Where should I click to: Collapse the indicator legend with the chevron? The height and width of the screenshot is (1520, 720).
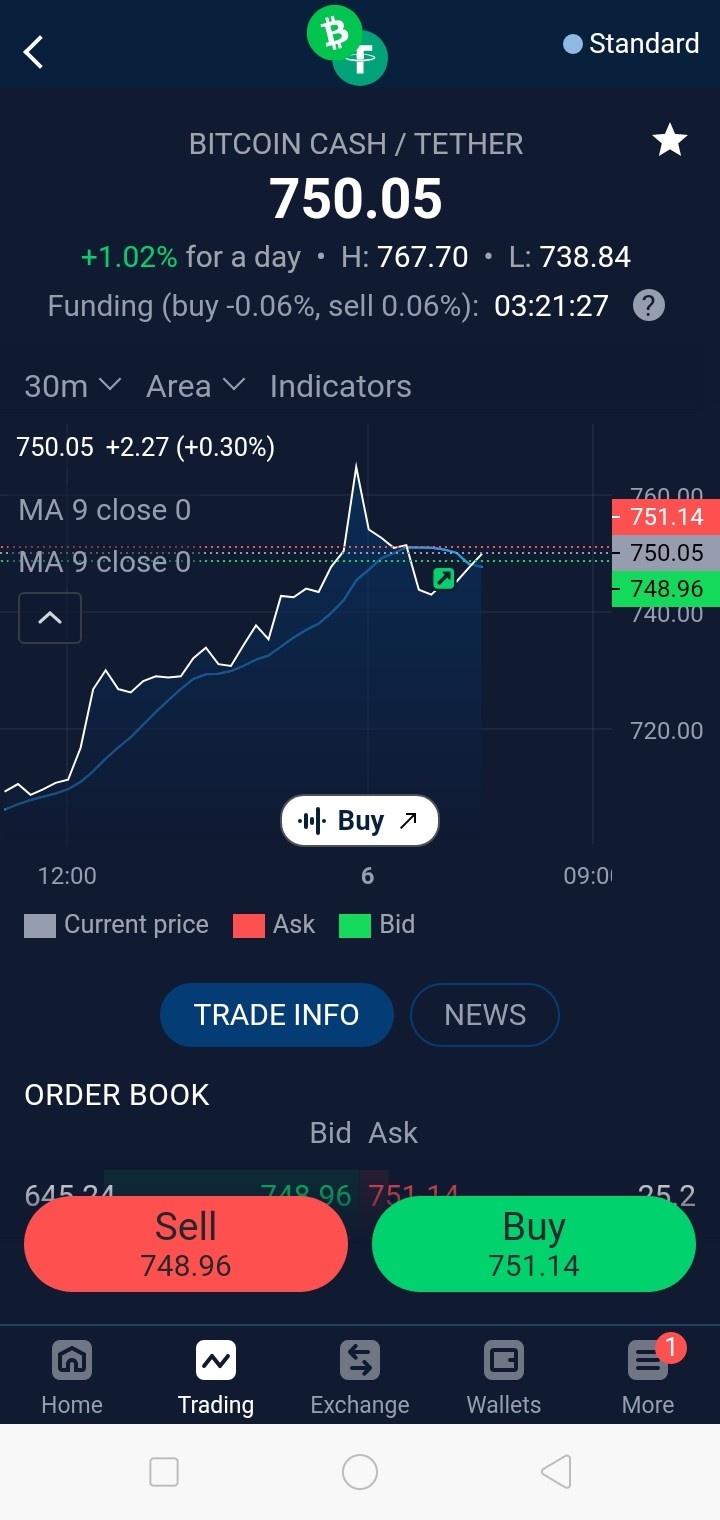(x=50, y=618)
